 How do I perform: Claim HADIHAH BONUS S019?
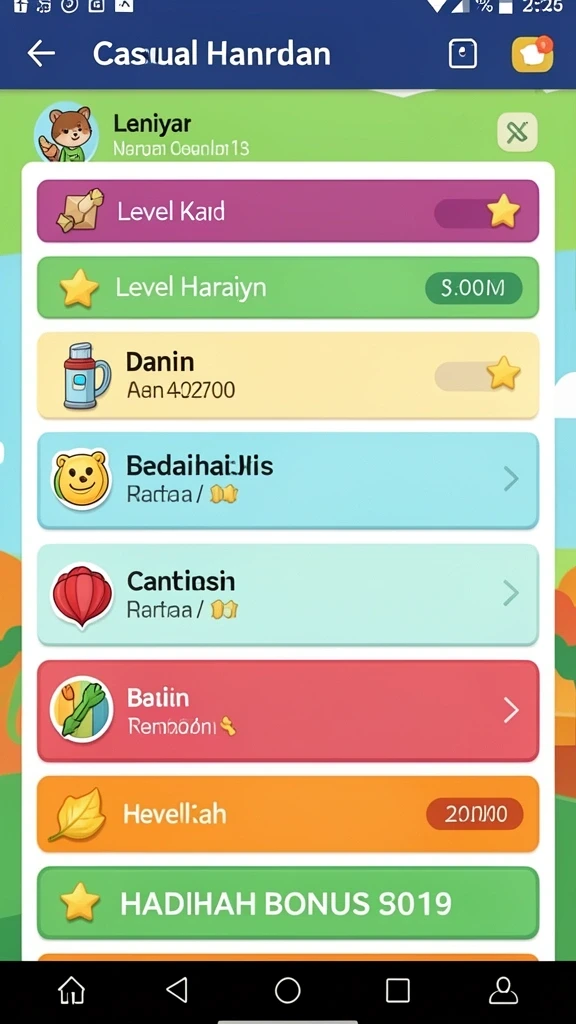coord(288,903)
